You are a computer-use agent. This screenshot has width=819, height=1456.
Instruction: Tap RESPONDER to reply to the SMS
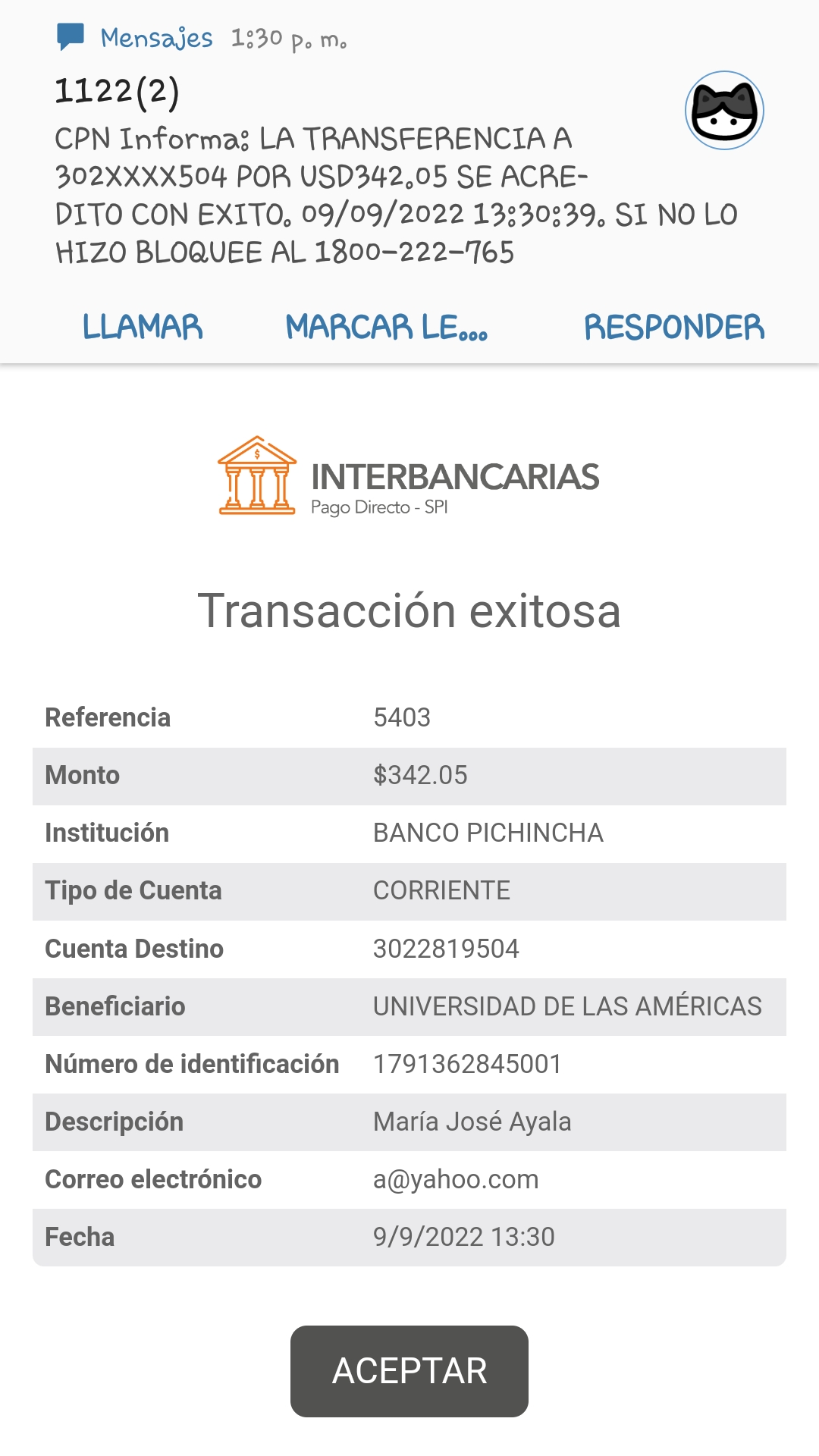click(673, 327)
